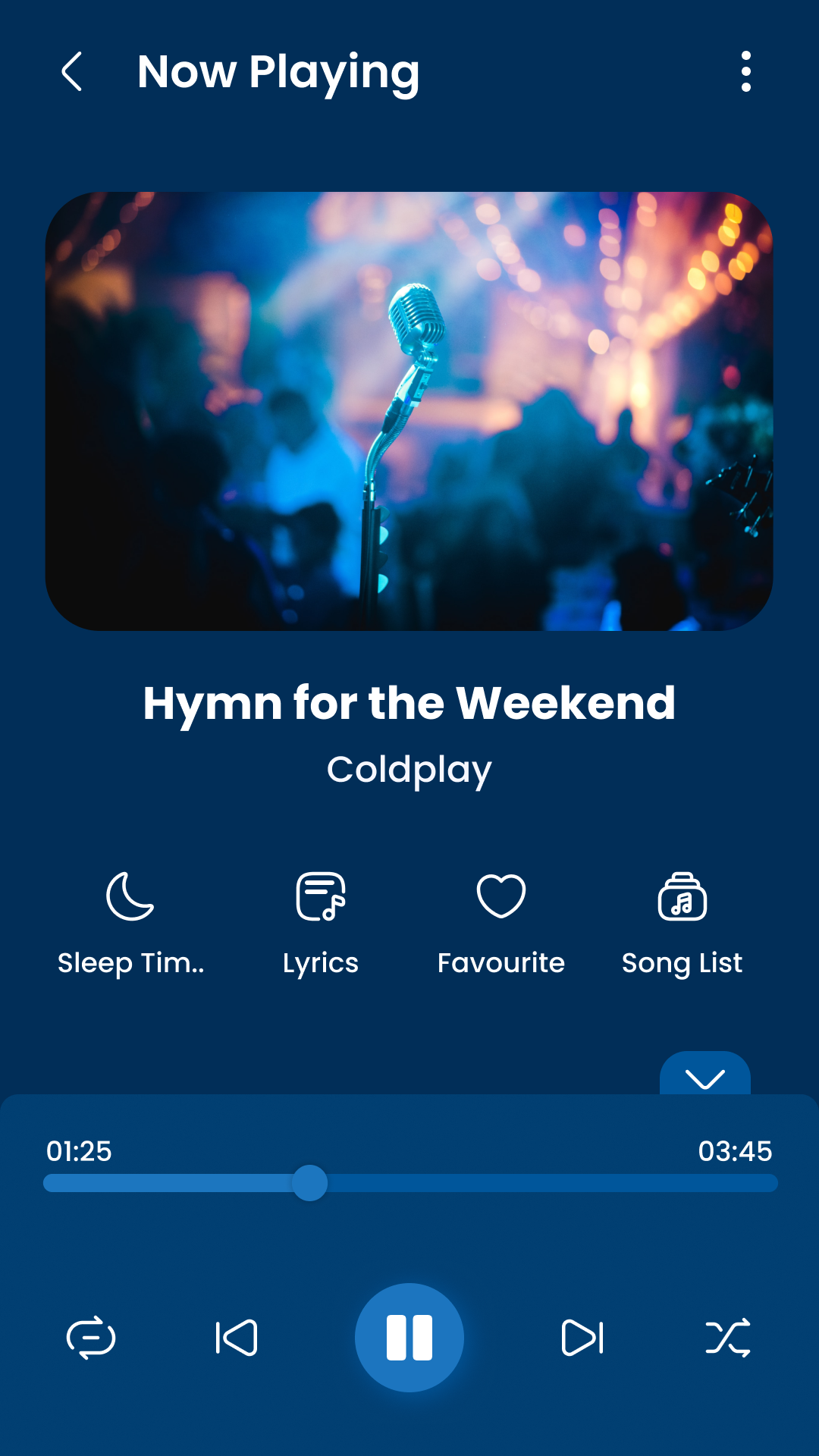Collapse the player panel with the chevron

[705, 1077]
